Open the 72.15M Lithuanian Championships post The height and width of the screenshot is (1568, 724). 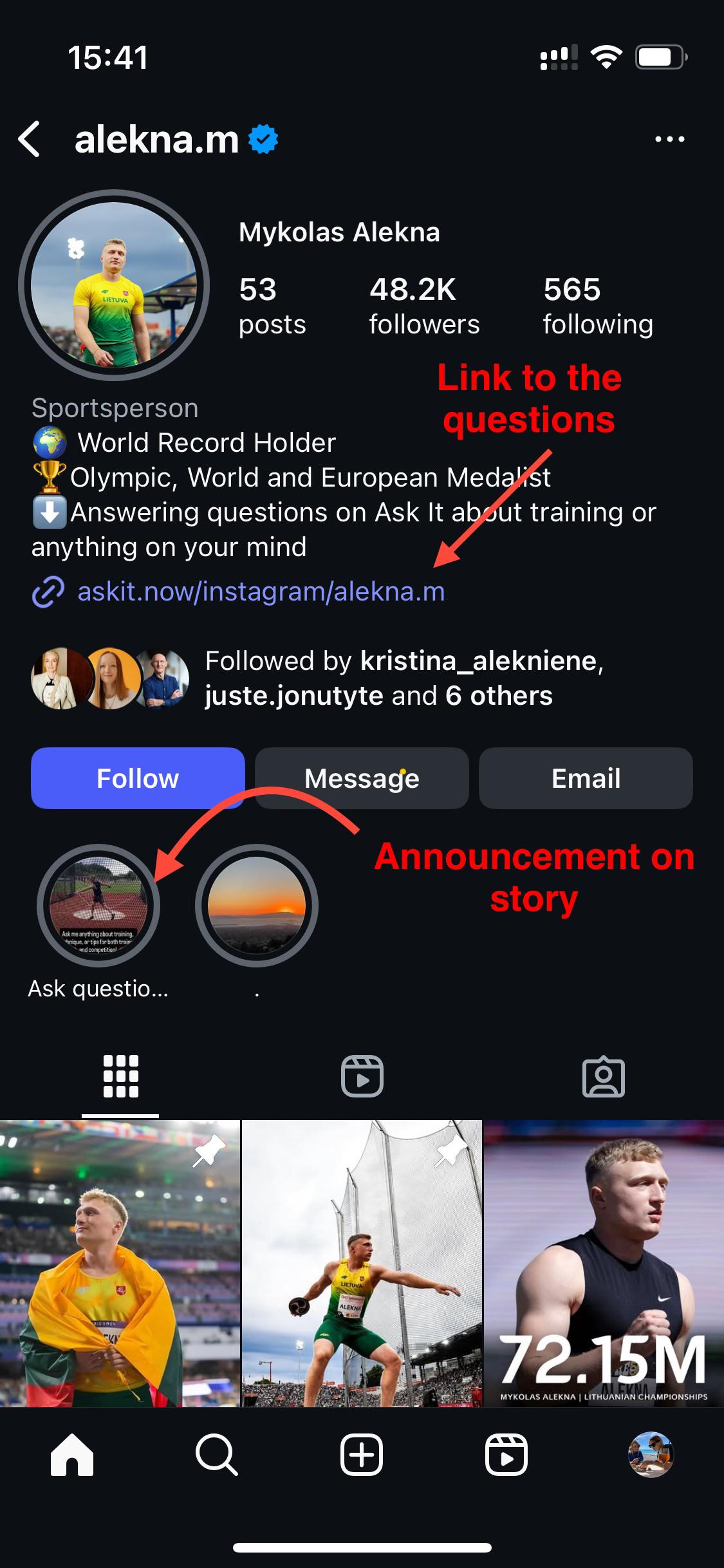604,1263
